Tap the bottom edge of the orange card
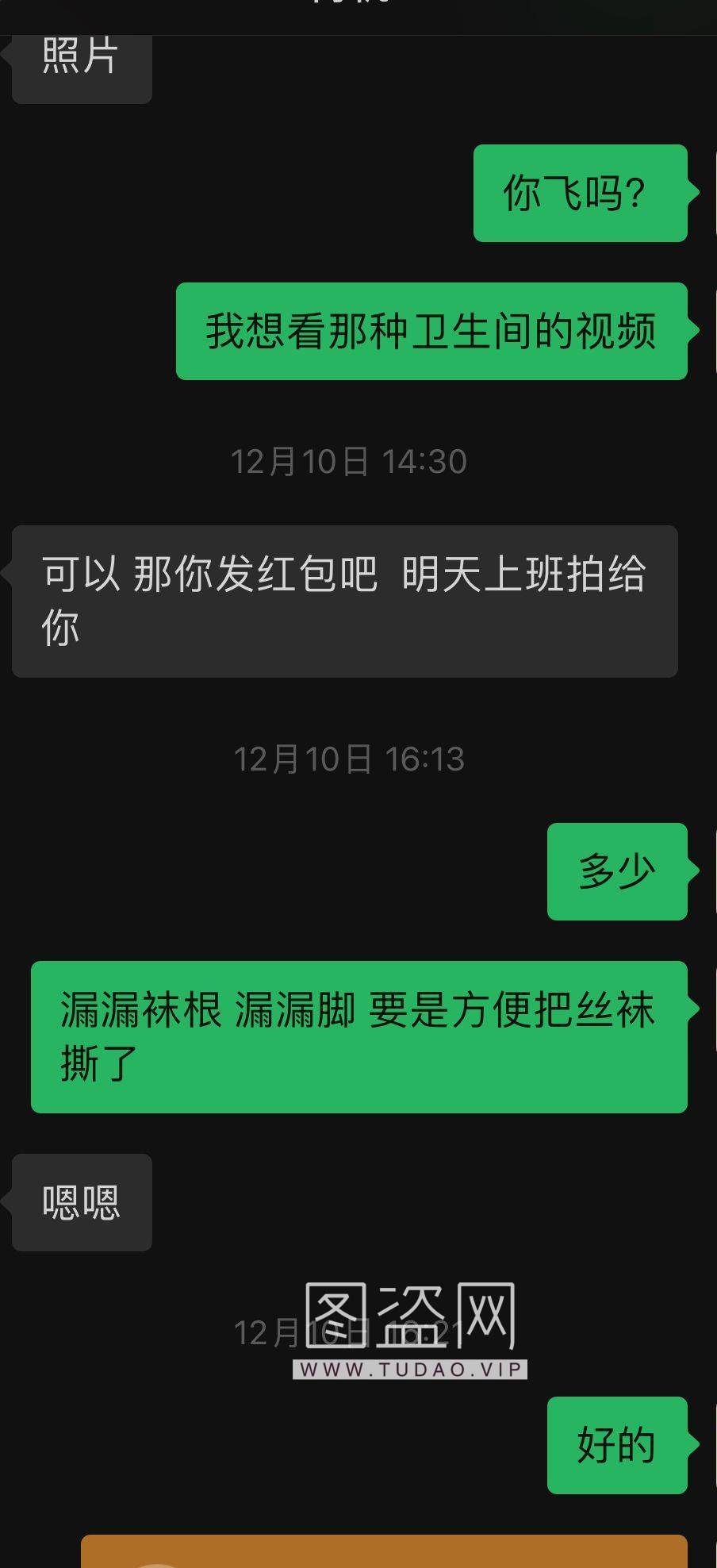Viewport: 717px width, 1568px height. [385, 1567]
